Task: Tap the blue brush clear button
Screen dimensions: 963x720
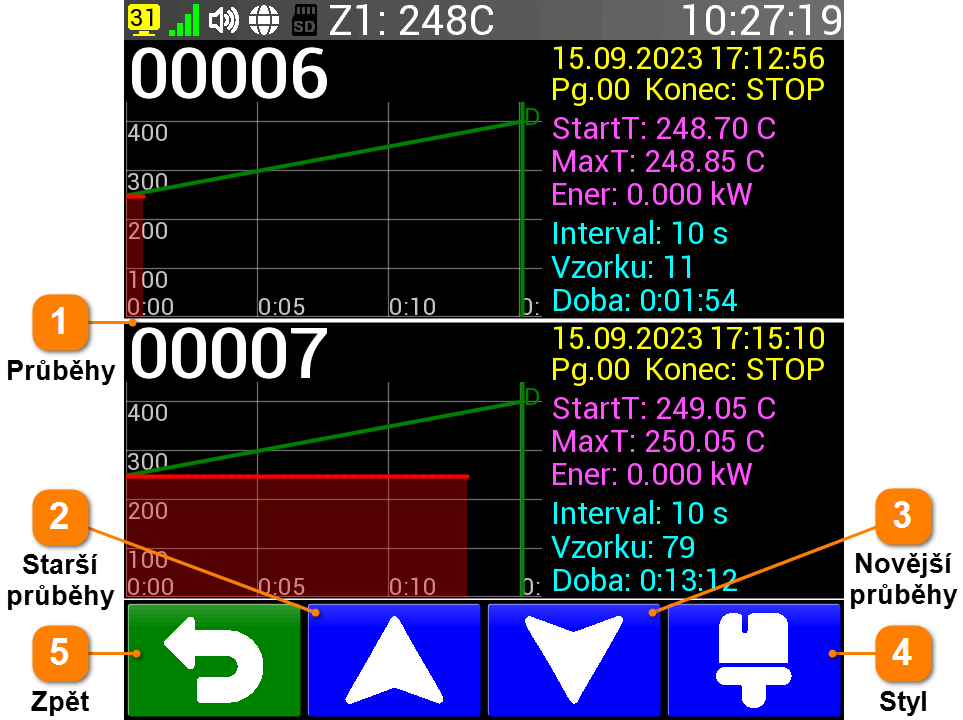Action: pyautogui.click(x=754, y=660)
